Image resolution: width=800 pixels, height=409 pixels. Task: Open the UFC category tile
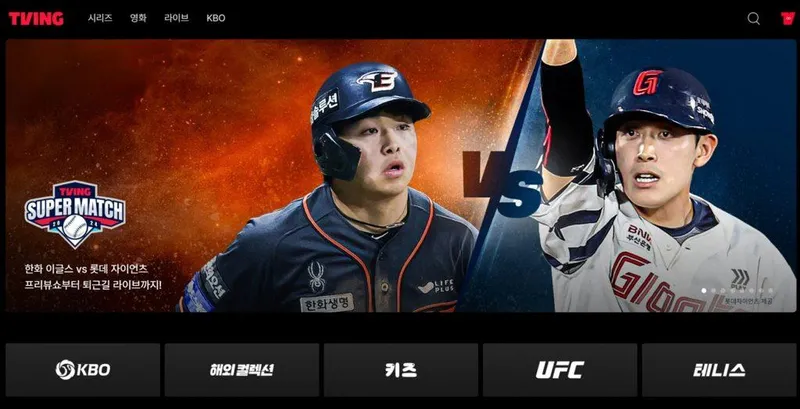(559, 370)
